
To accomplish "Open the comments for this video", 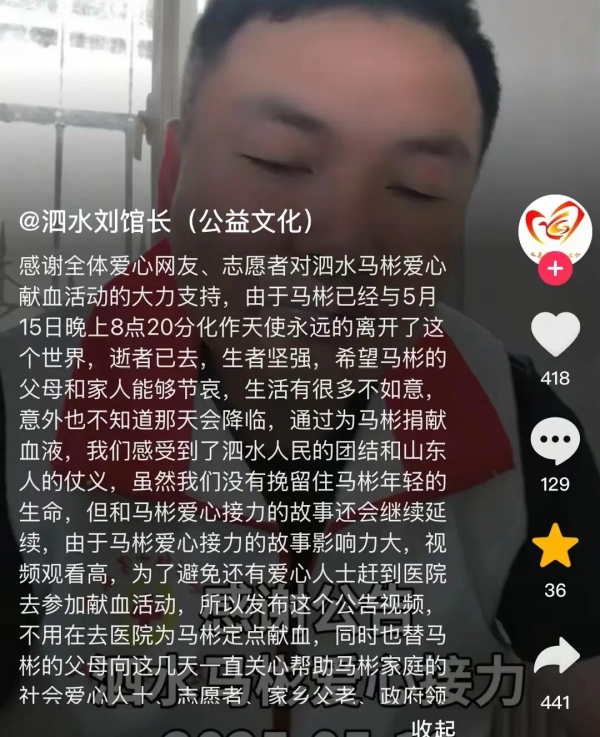I will point(555,441).
